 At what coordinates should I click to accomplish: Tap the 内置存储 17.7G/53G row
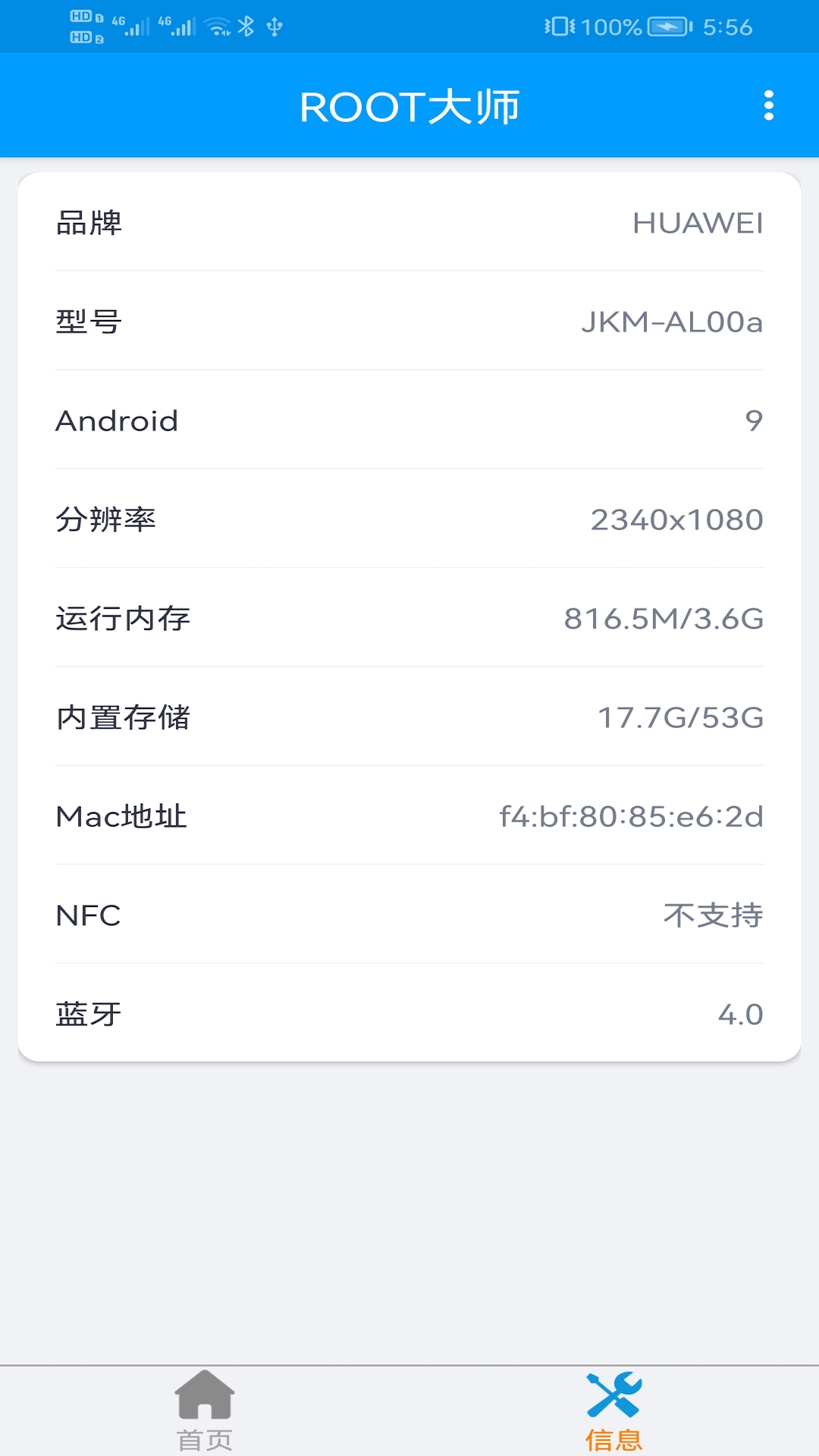(409, 717)
